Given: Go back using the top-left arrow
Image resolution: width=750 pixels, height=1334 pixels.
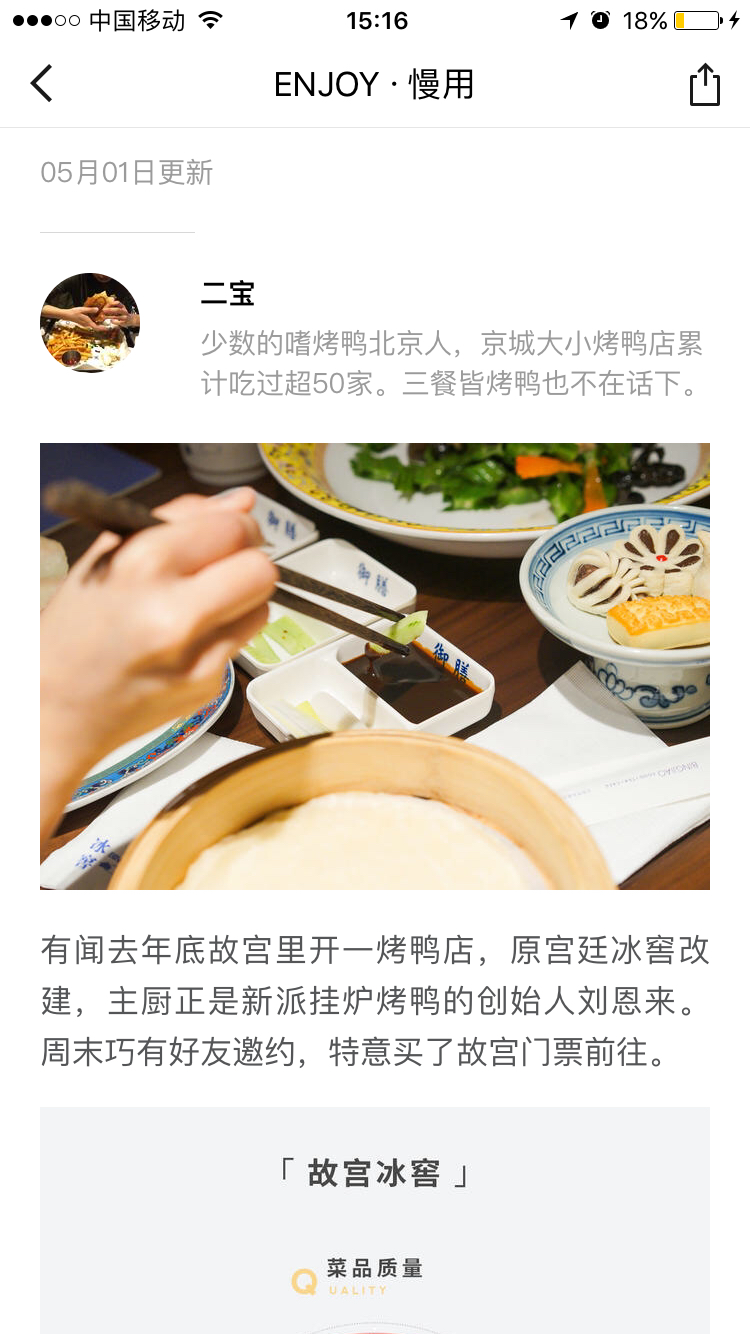Looking at the screenshot, I should 41,84.
